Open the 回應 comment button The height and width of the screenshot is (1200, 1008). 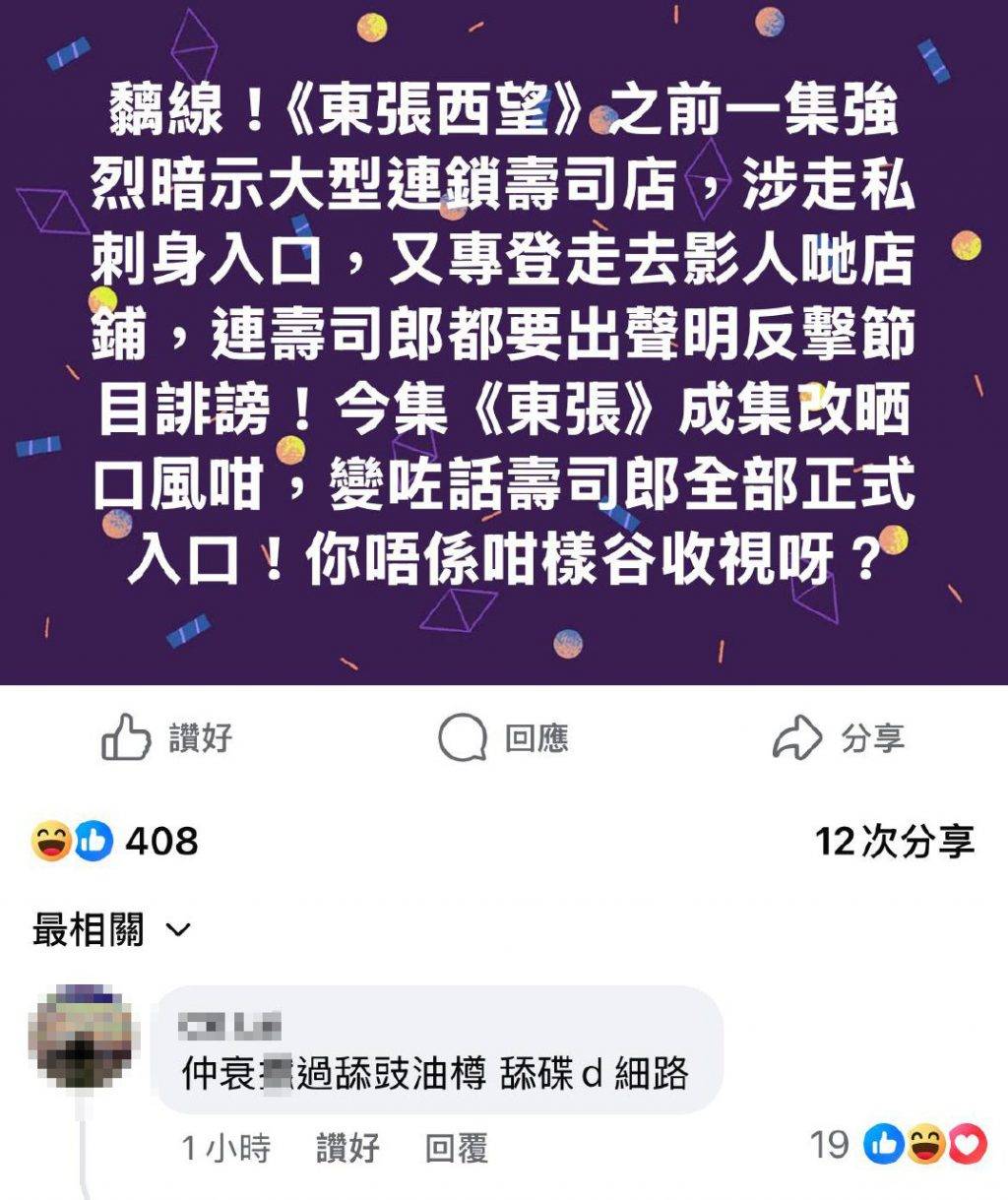pyautogui.click(x=503, y=738)
